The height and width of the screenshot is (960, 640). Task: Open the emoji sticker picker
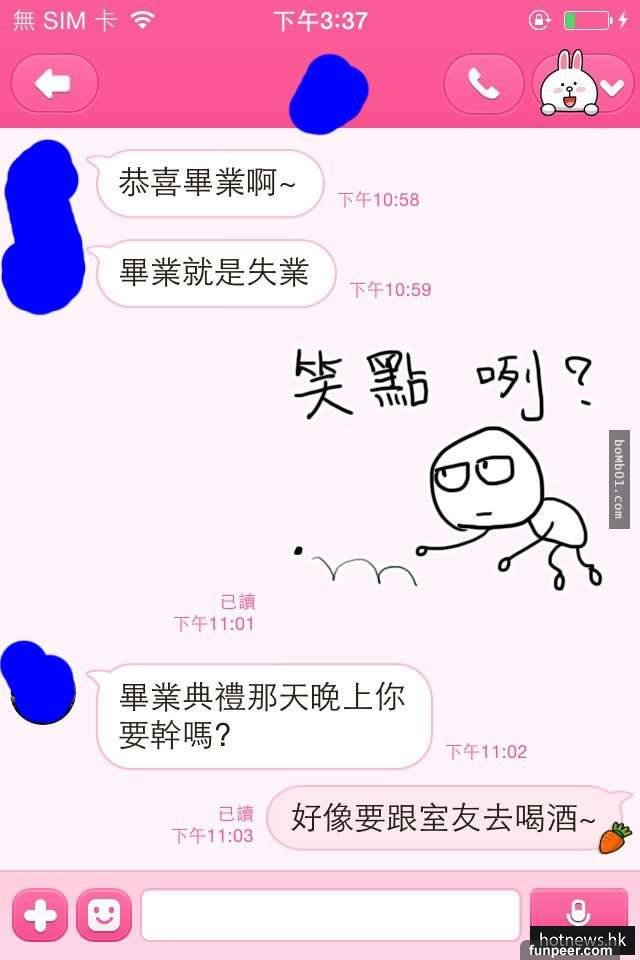coord(104,915)
